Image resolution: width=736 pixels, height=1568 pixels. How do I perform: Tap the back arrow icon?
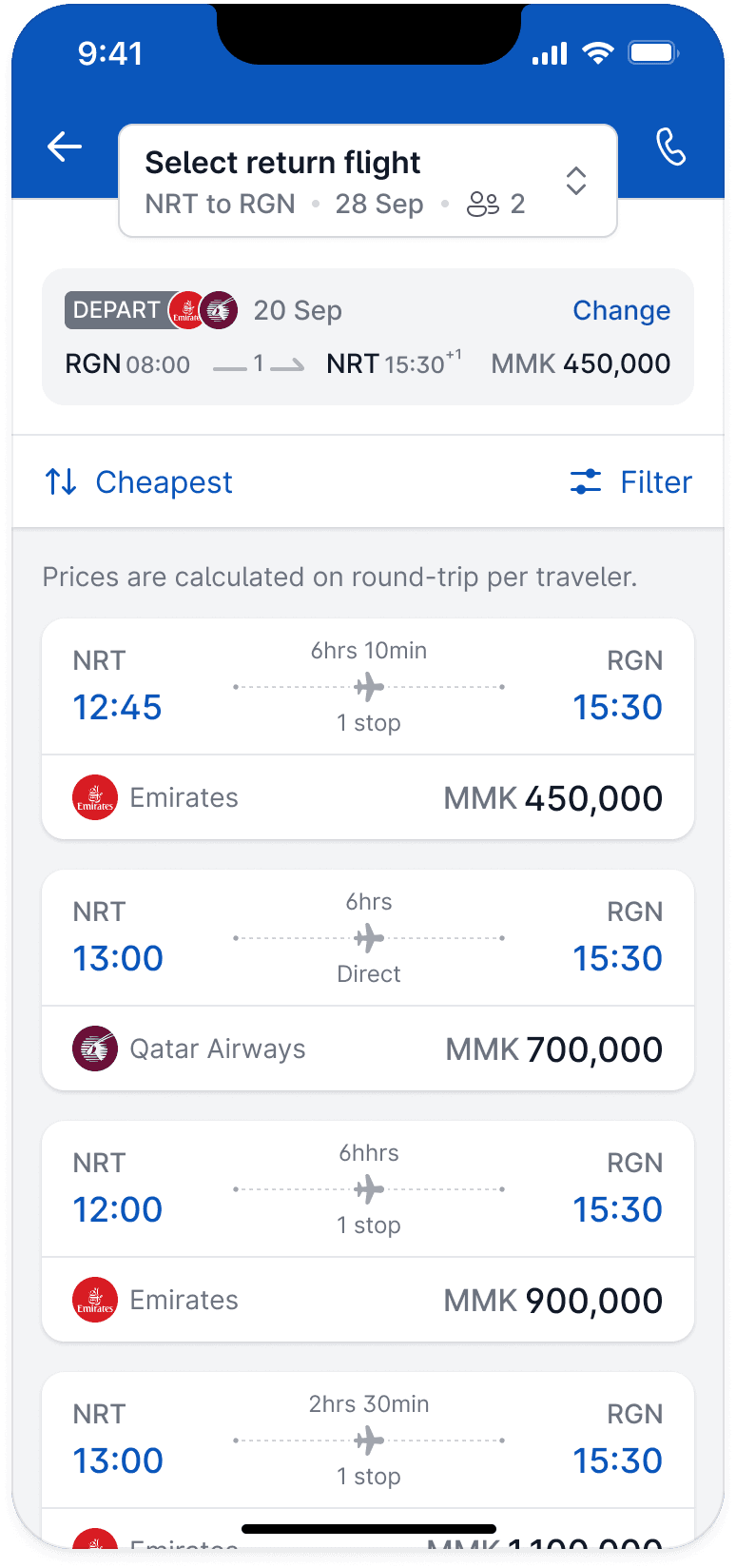pyautogui.click(x=63, y=146)
